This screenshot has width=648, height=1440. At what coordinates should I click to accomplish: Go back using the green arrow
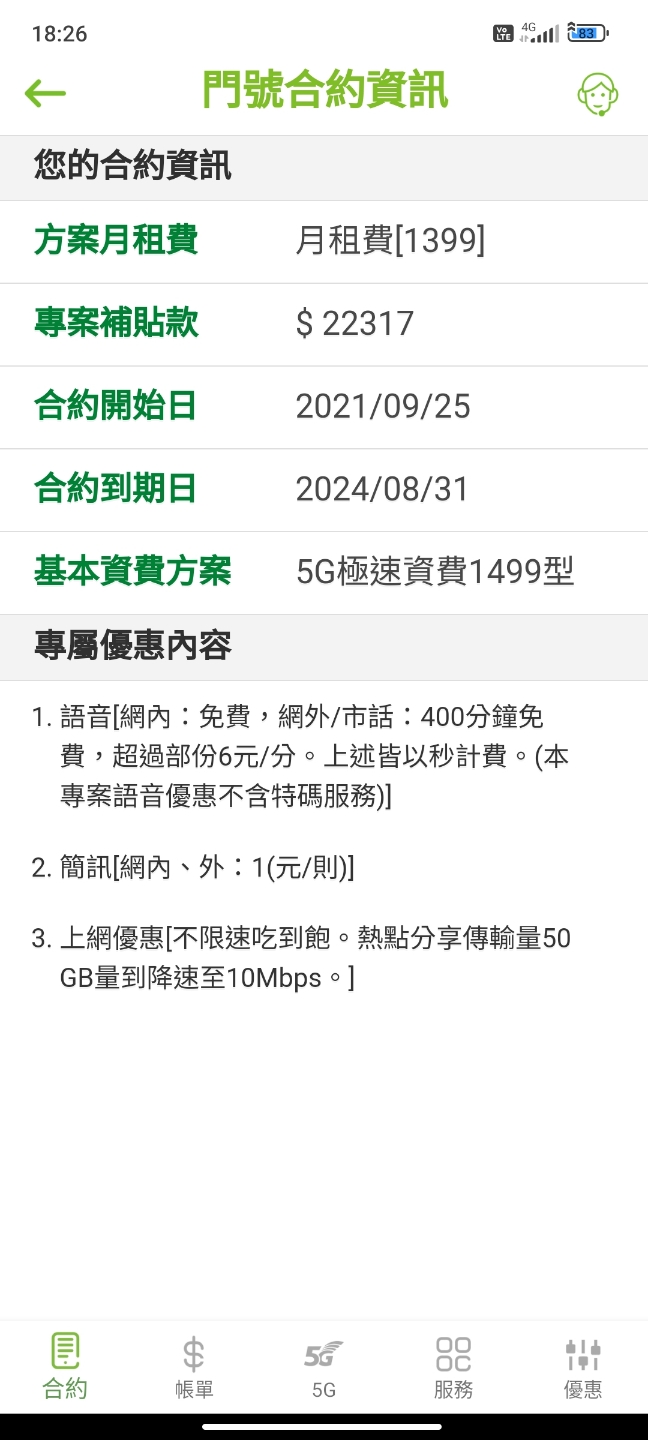tap(45, 94)
